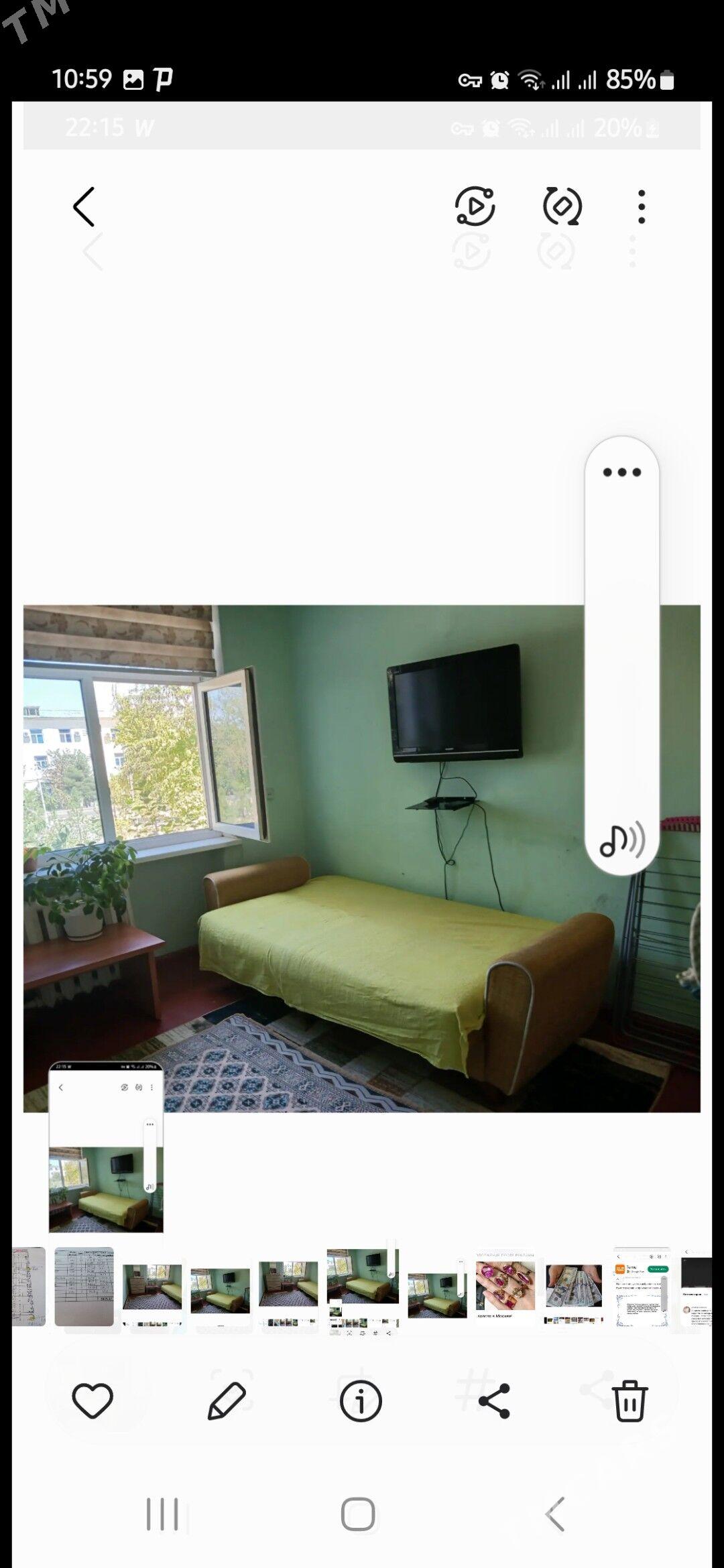Play the motion photo clip

coord(475,206)
